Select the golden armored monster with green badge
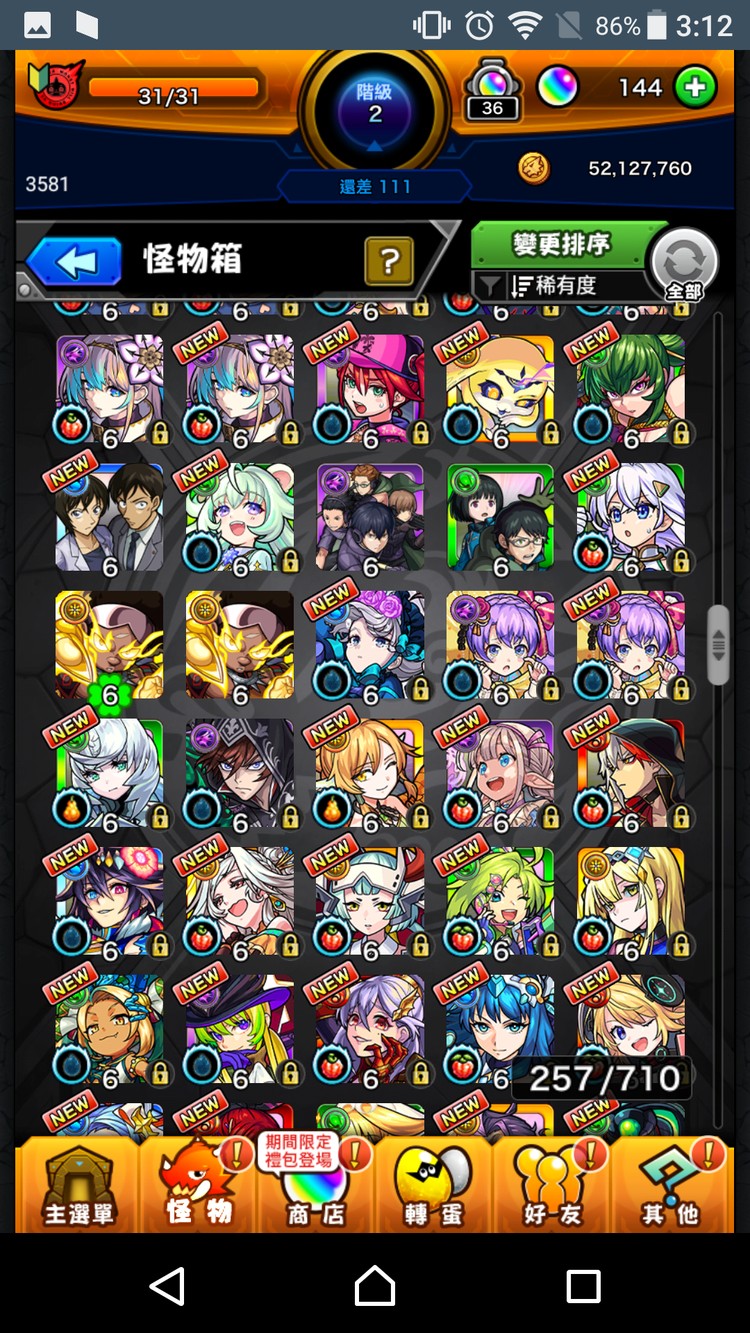The width and height of the screenshot is (750, 1333). pos(109,645)
